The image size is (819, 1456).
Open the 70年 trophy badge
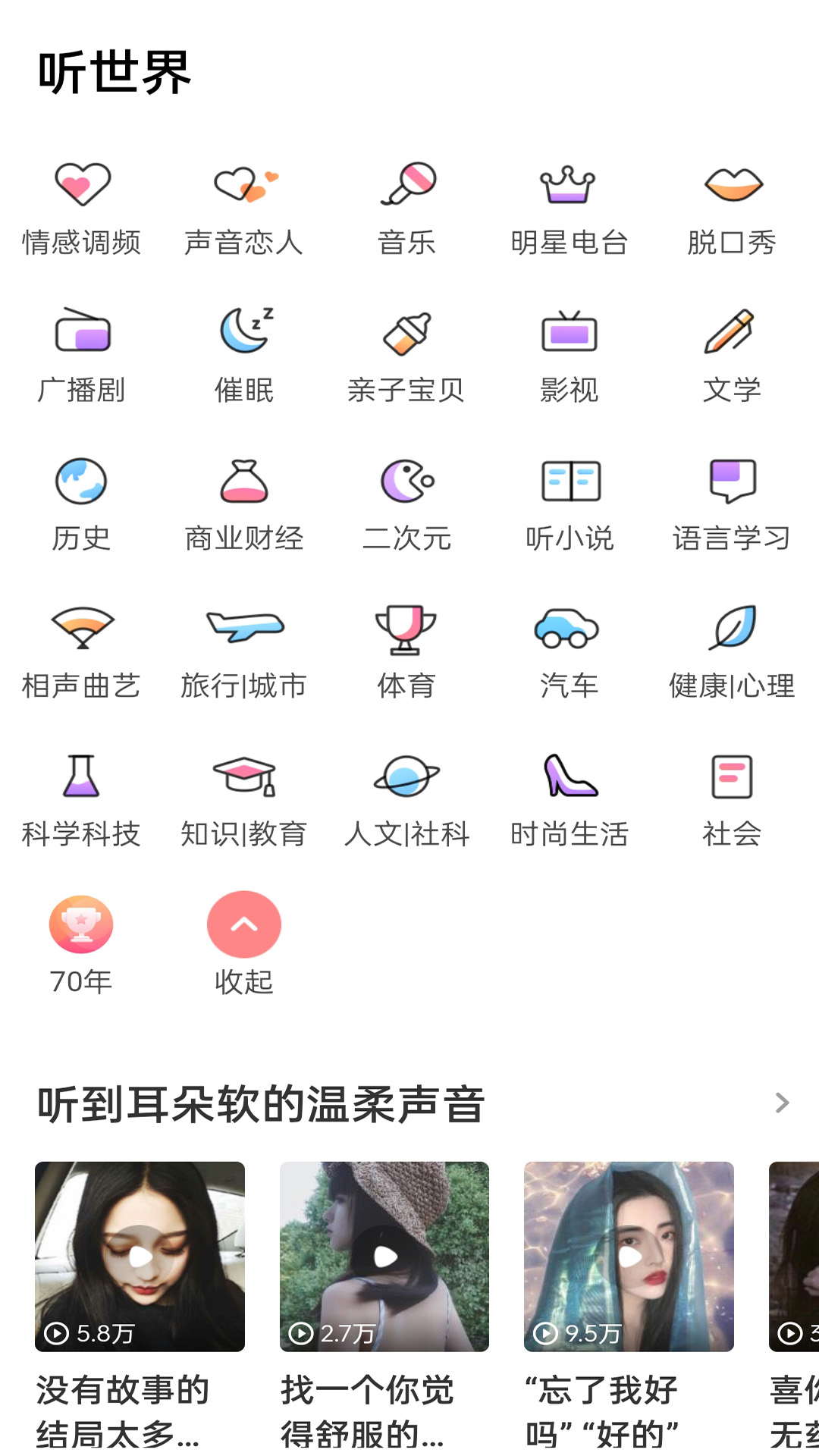pos(81,925)
